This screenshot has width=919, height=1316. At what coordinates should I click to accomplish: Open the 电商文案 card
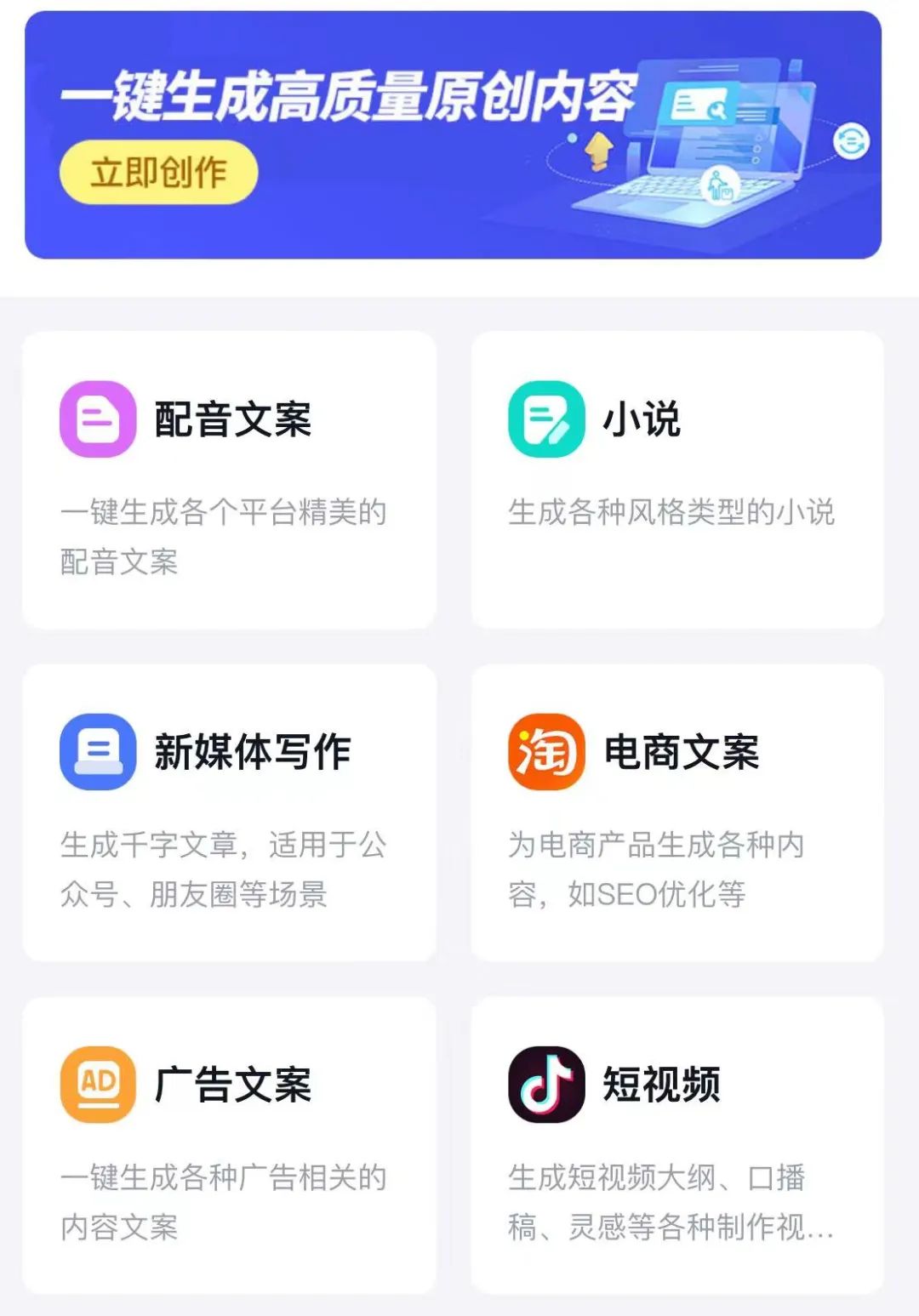677,812
